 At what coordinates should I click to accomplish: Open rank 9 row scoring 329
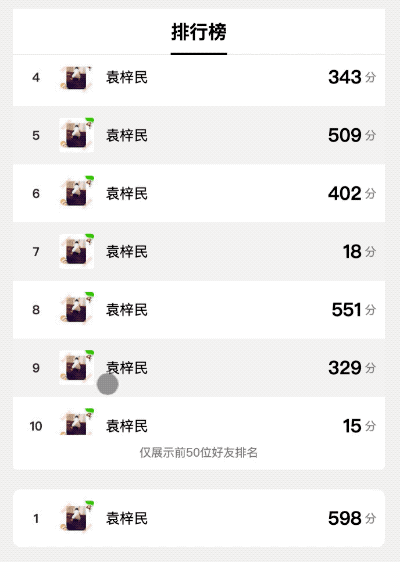tap(199, 367)
